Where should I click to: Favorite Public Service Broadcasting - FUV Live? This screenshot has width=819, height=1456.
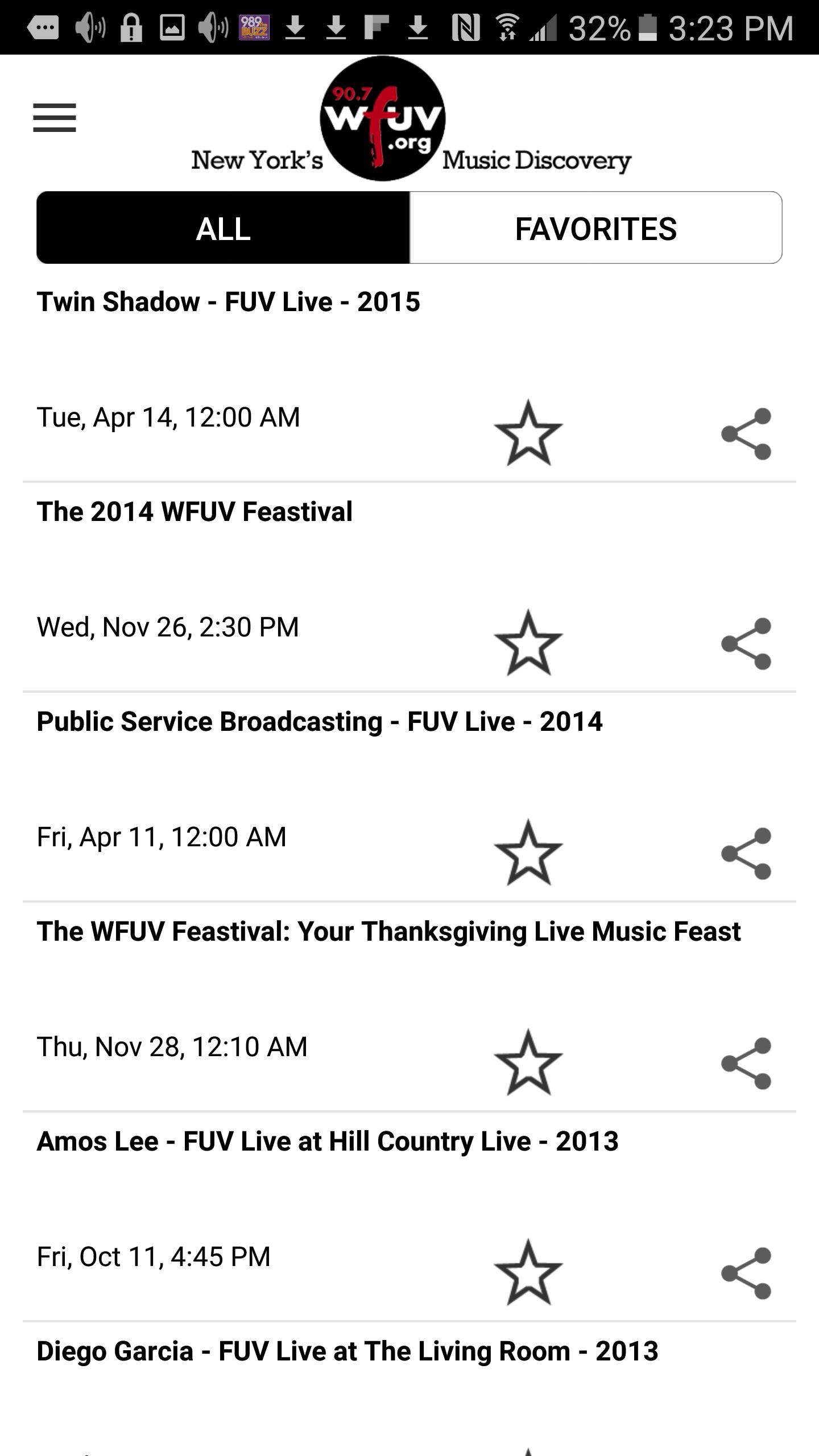point(528,853)
